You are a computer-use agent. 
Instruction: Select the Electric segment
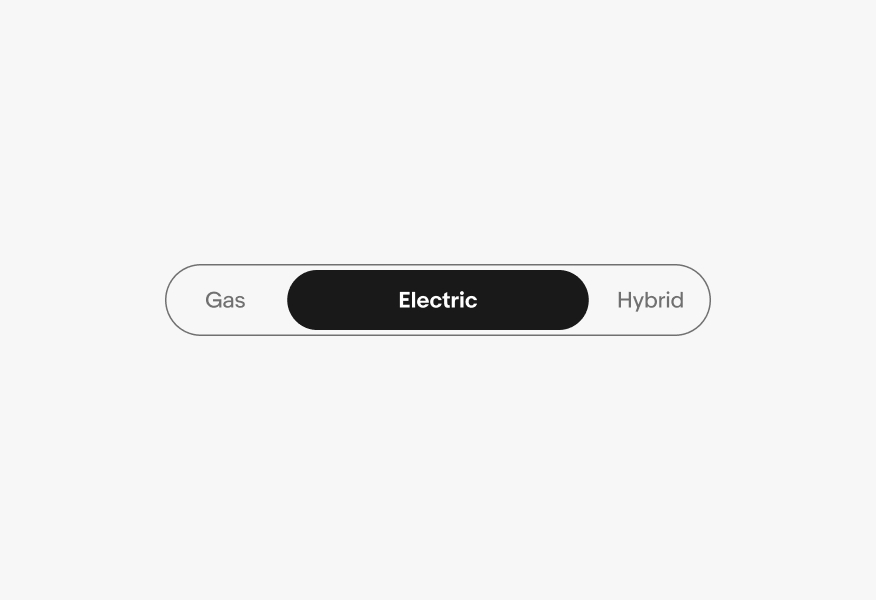[438, 300]
